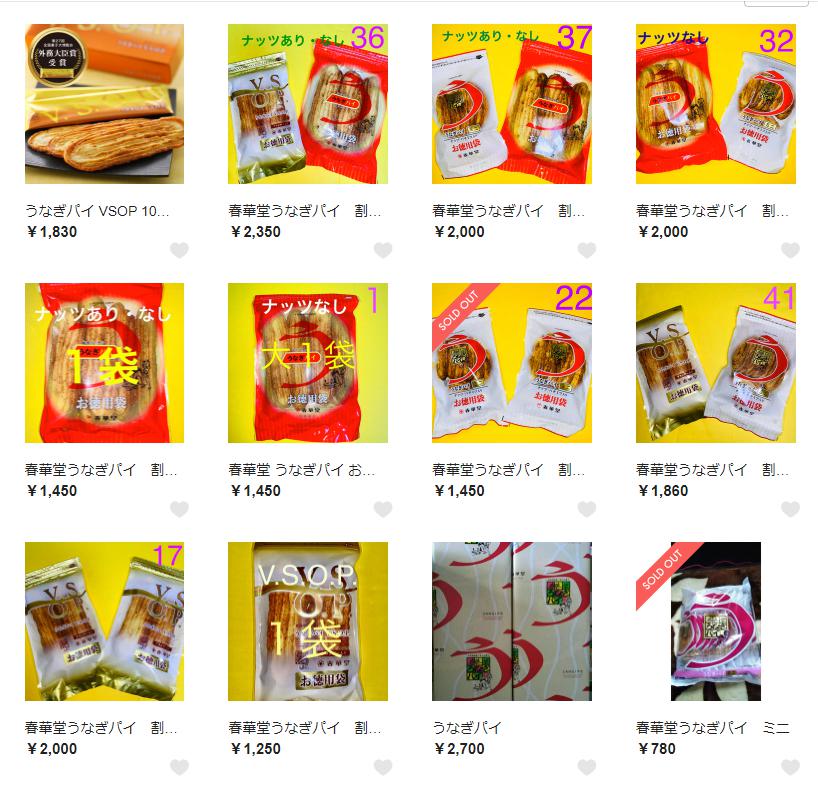Like the V.S.O.P. 1袋 ¥1,250 listing
The width and height of the screenshot is (818, 793).
coord(383,768)
